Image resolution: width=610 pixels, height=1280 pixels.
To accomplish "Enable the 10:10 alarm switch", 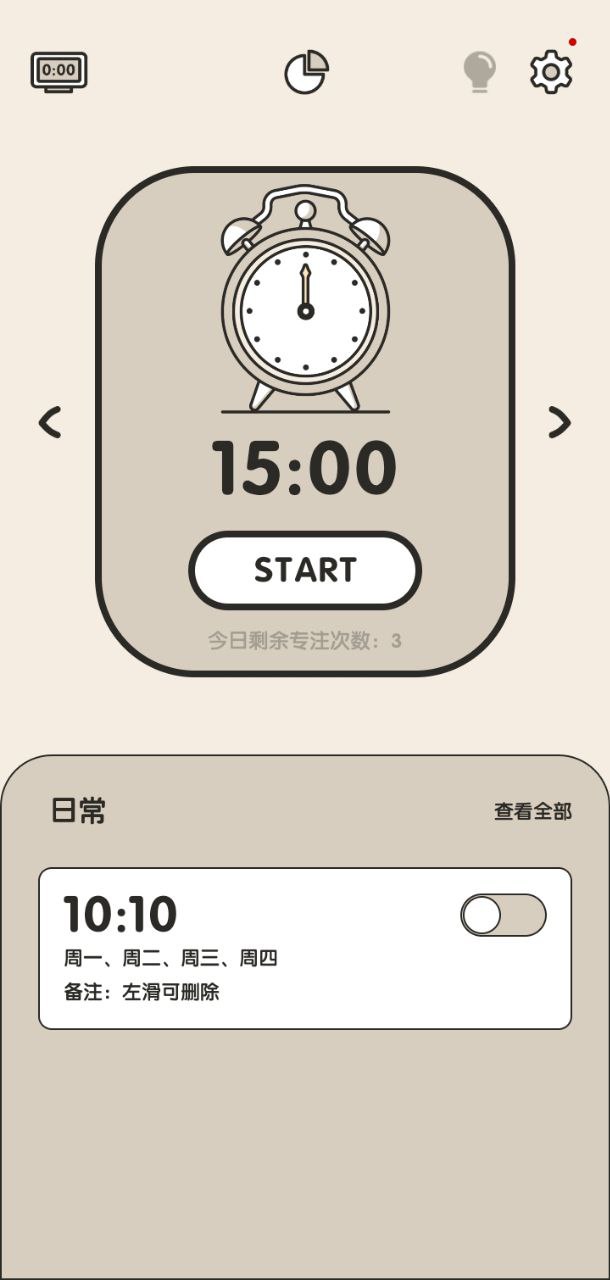I will tap(503, 915).
